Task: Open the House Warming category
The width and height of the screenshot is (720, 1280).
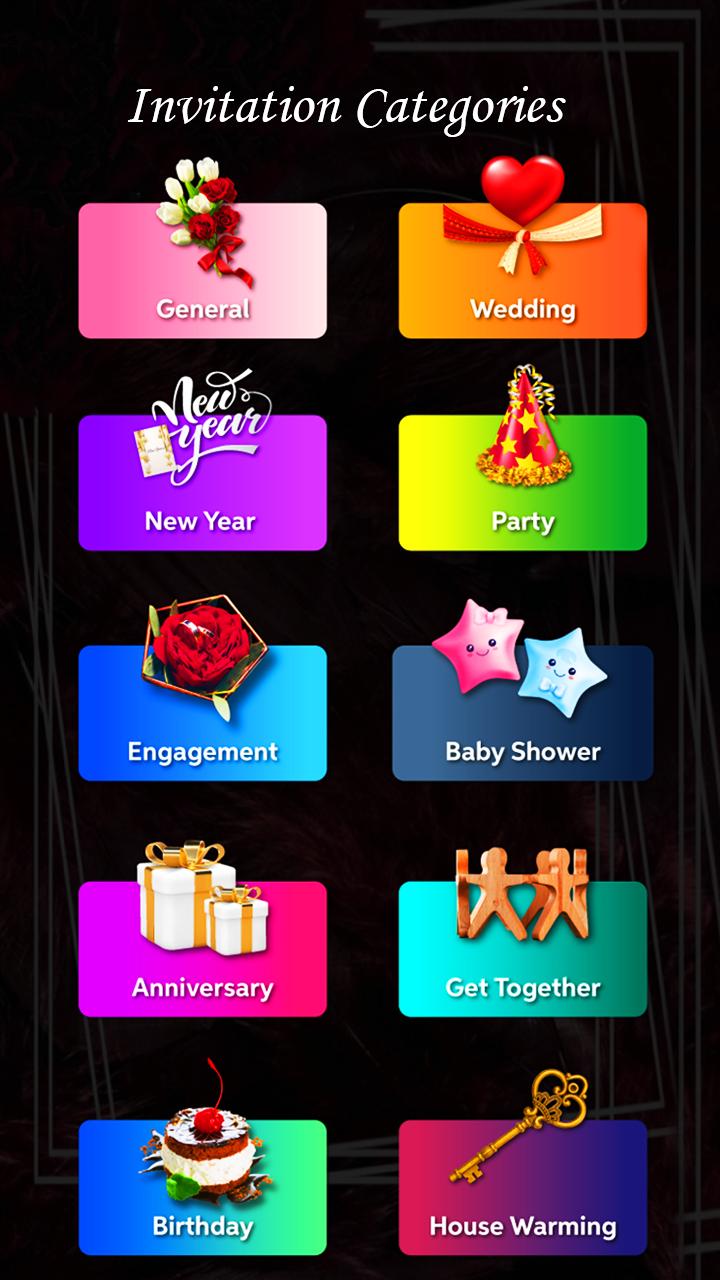Action: coord(523,1187)
